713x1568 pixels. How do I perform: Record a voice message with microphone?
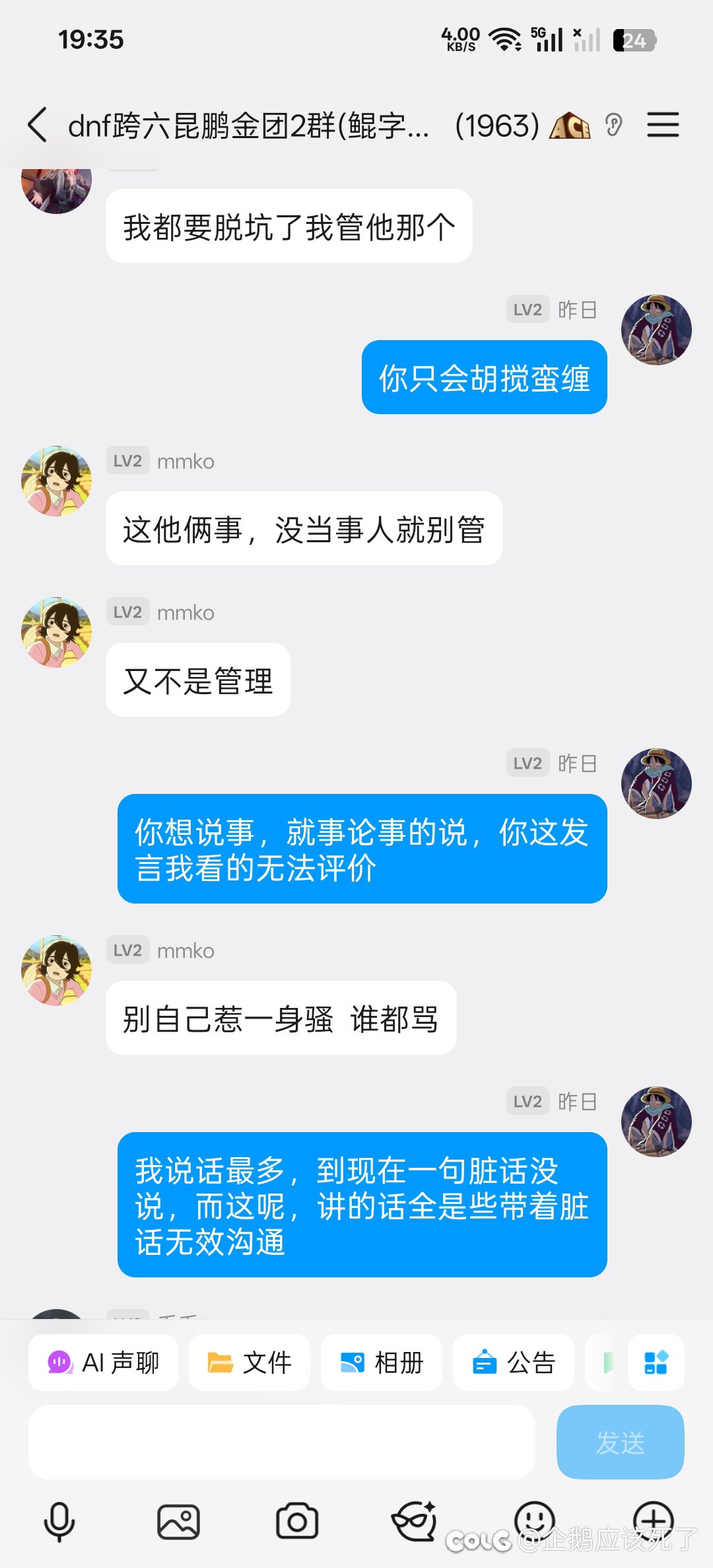pyautogui.click(x=59, y=1522)
